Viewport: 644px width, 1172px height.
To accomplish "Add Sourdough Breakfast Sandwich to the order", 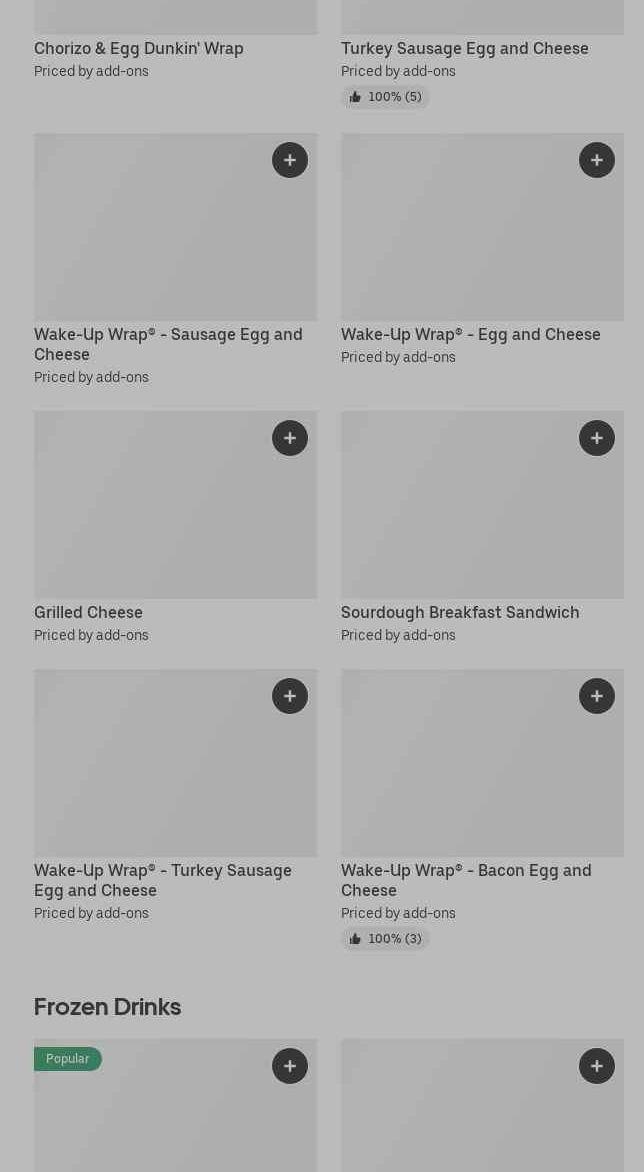I will 597,438.
